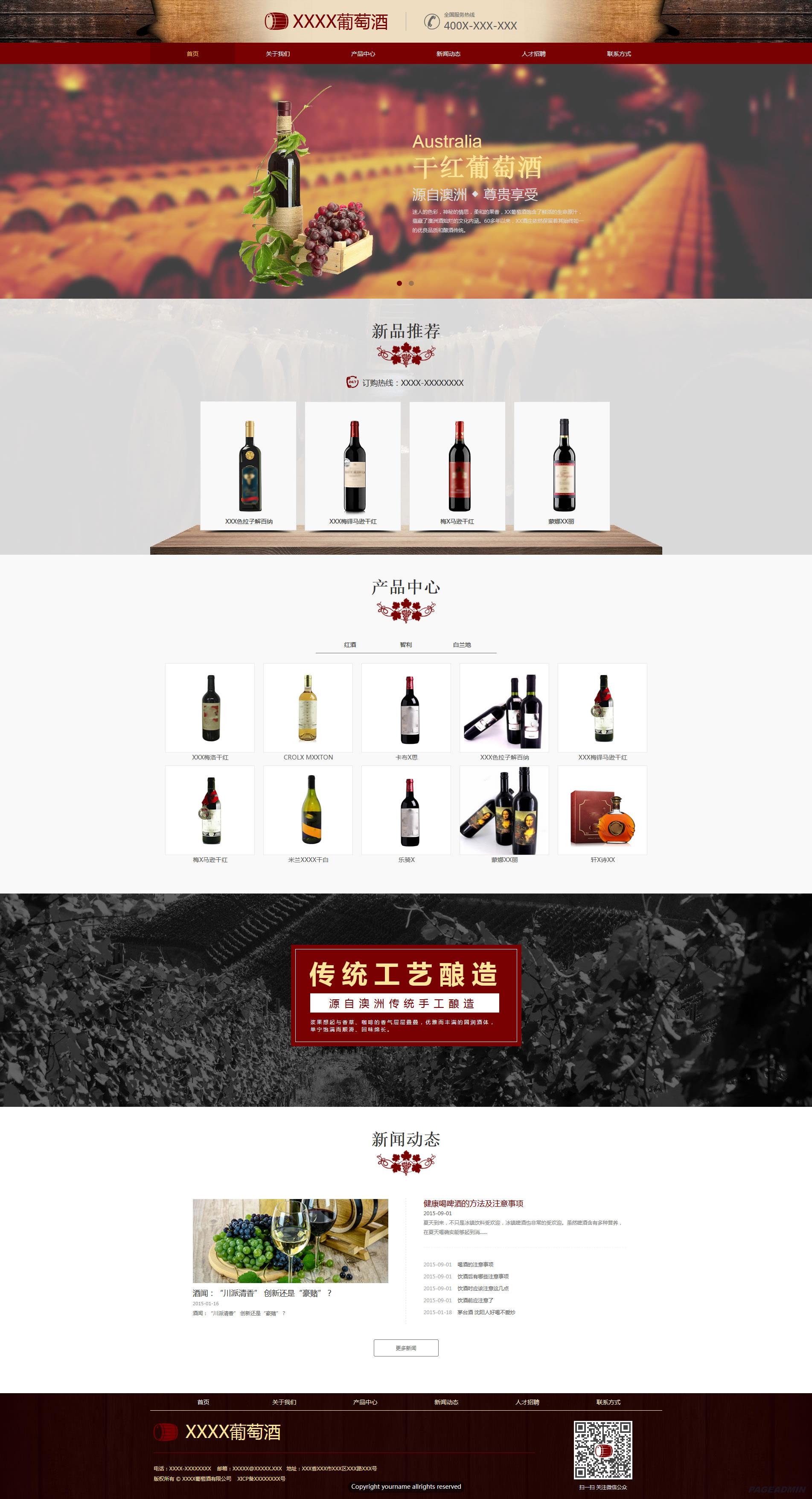This screenshot has width=812, height=1499.
Task: Tap 更多新闻 button
Action: 406,1348
